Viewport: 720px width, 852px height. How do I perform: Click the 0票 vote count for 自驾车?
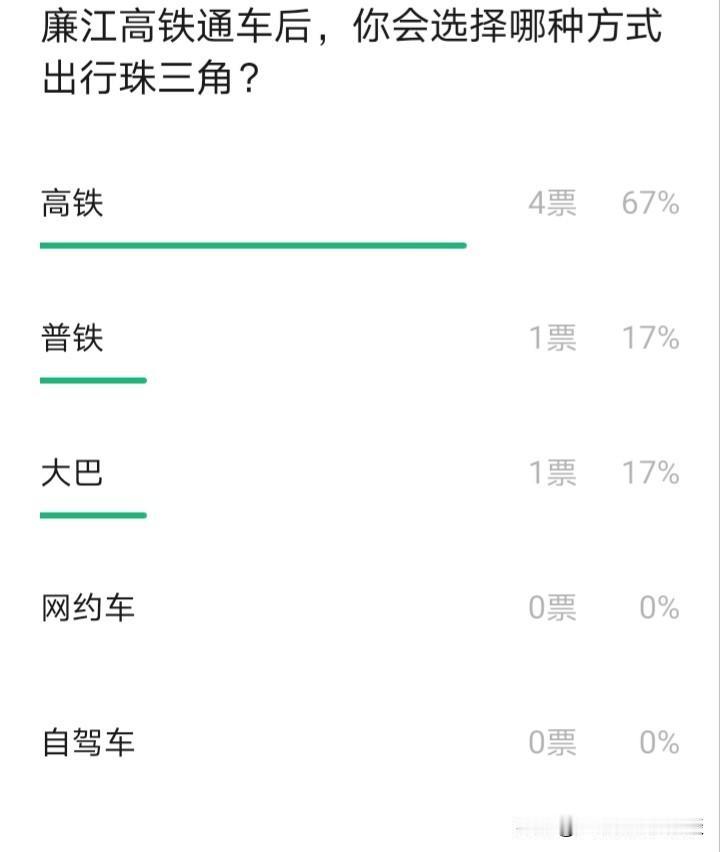tap(551, 740)
